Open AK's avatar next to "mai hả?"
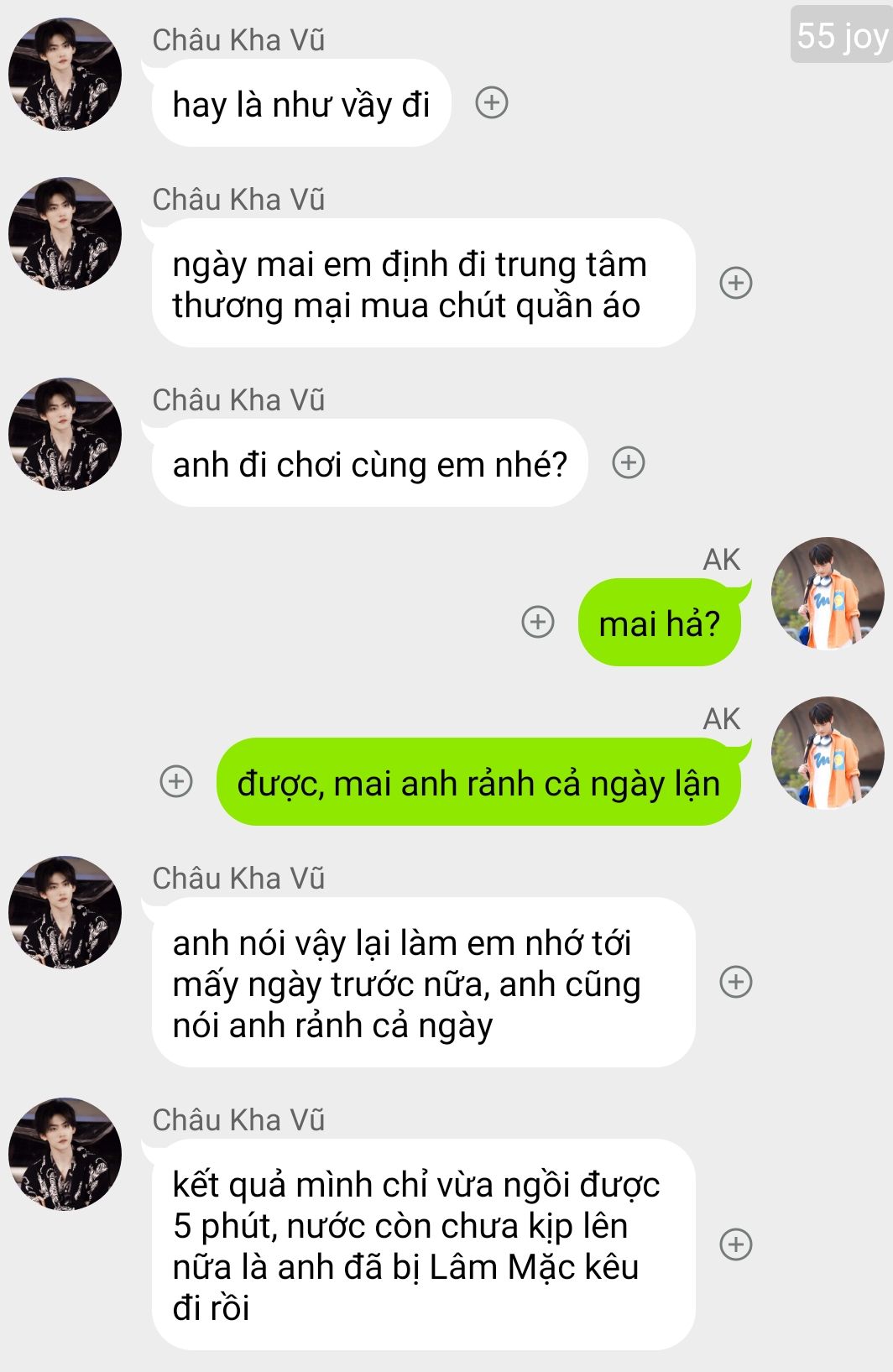Screen dimensions: 893x1372 [828, 593]
